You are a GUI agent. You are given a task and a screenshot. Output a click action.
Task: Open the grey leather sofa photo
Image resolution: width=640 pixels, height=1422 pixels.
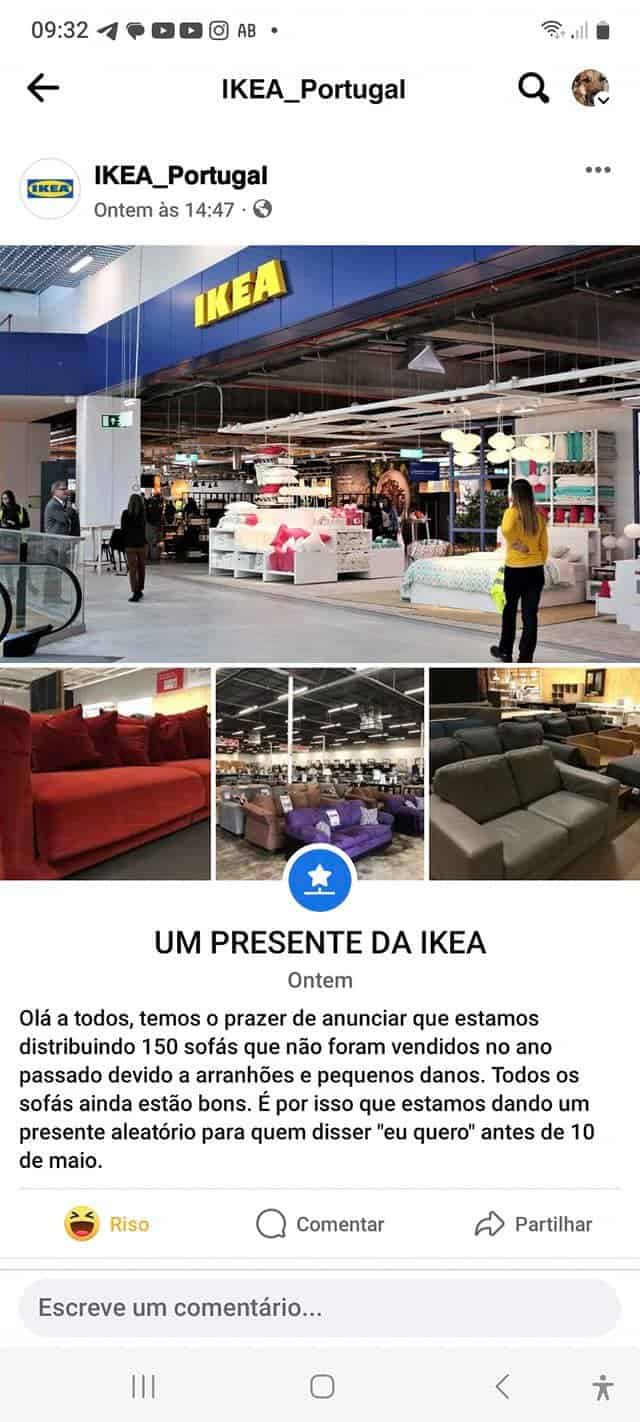(x=534, y=773)
